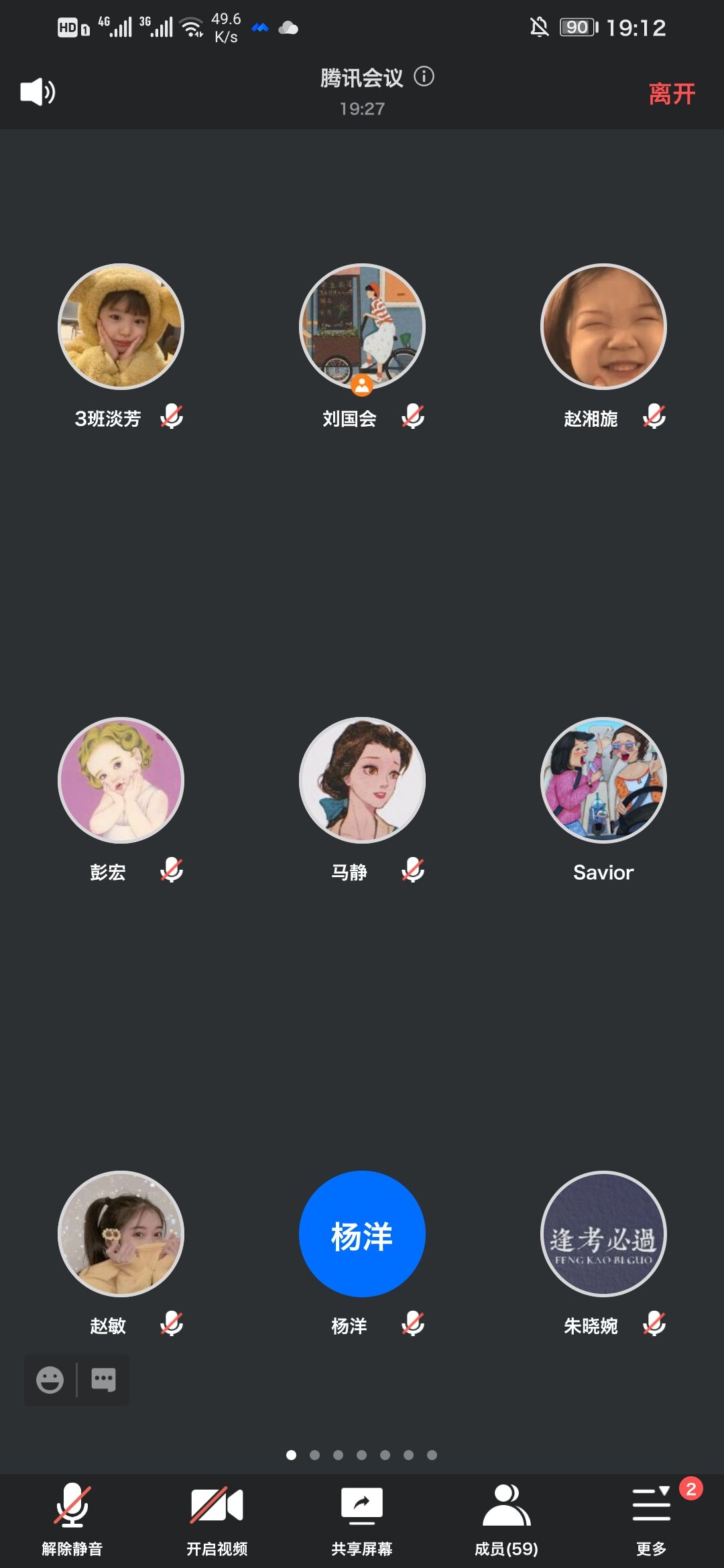Select participant 3班淡芳's avatar

point(121,326)
